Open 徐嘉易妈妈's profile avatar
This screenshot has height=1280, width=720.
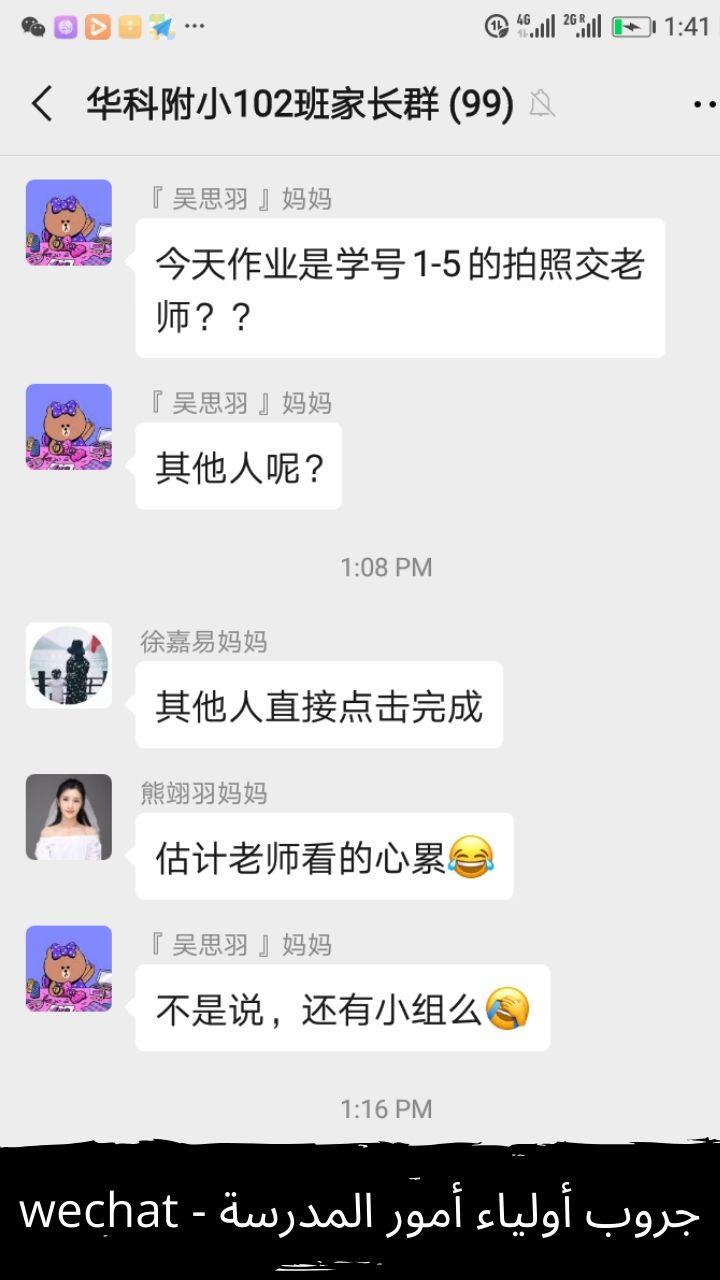(x=68, y=665)
